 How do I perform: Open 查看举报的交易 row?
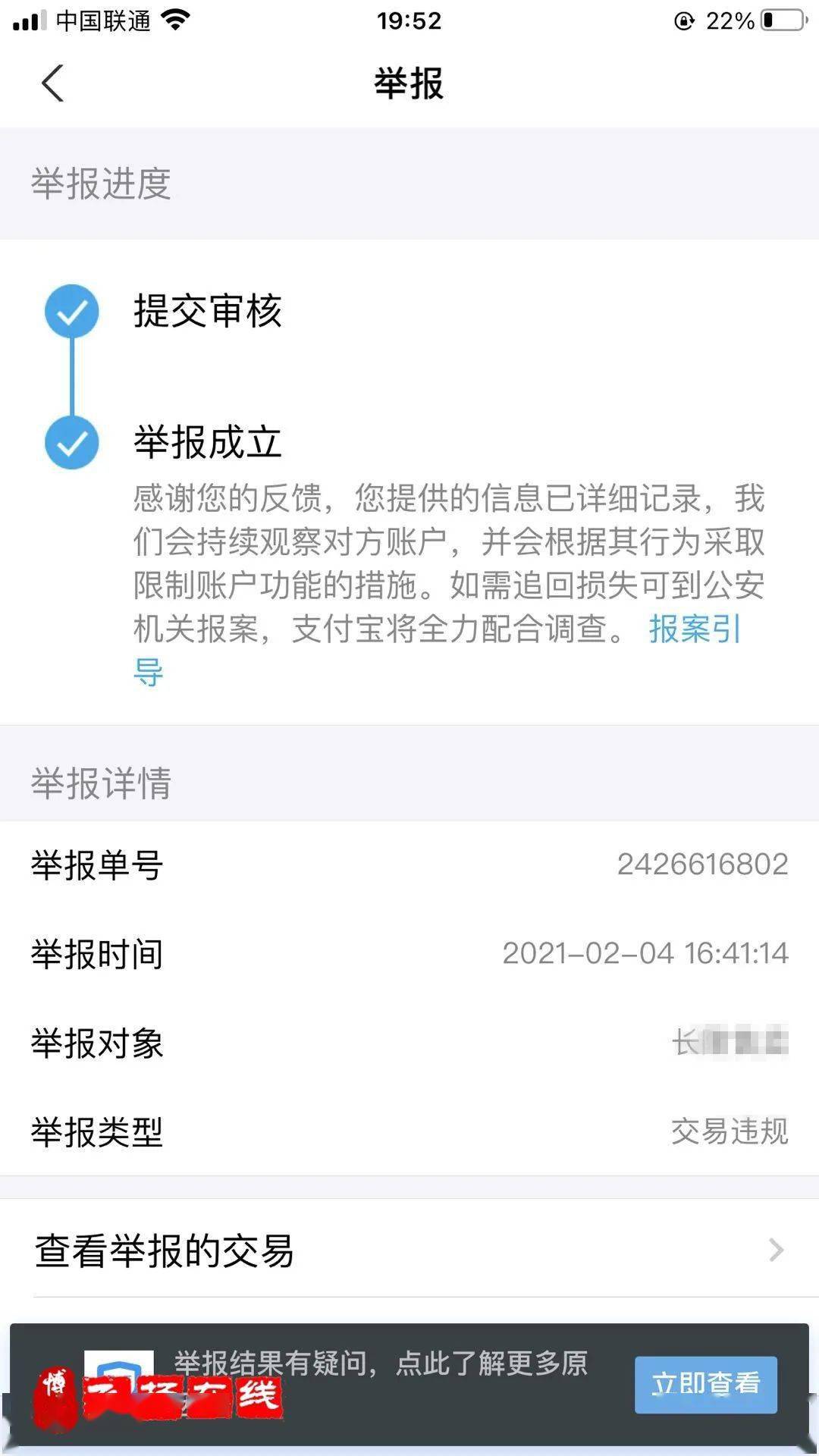pos(409,1250)
